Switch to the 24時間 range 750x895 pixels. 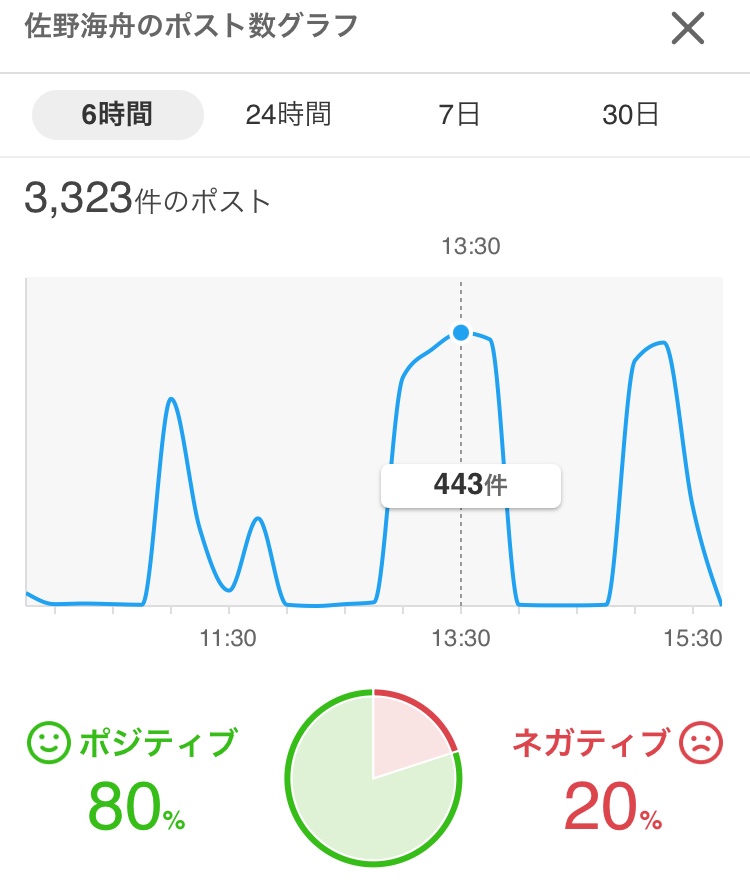[x=288, y=115]
